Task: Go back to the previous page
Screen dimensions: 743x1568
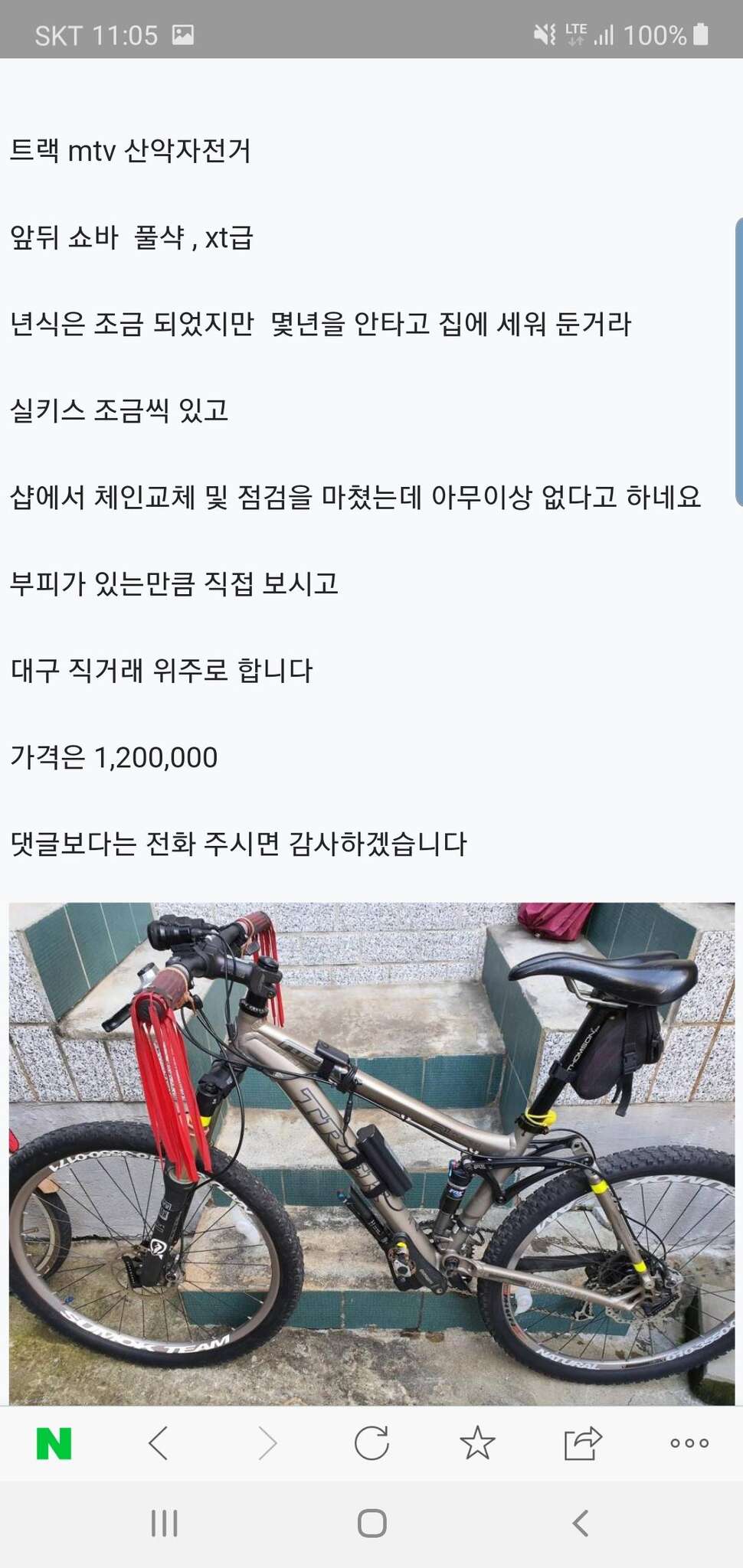Action: [x=158, y=1444]
